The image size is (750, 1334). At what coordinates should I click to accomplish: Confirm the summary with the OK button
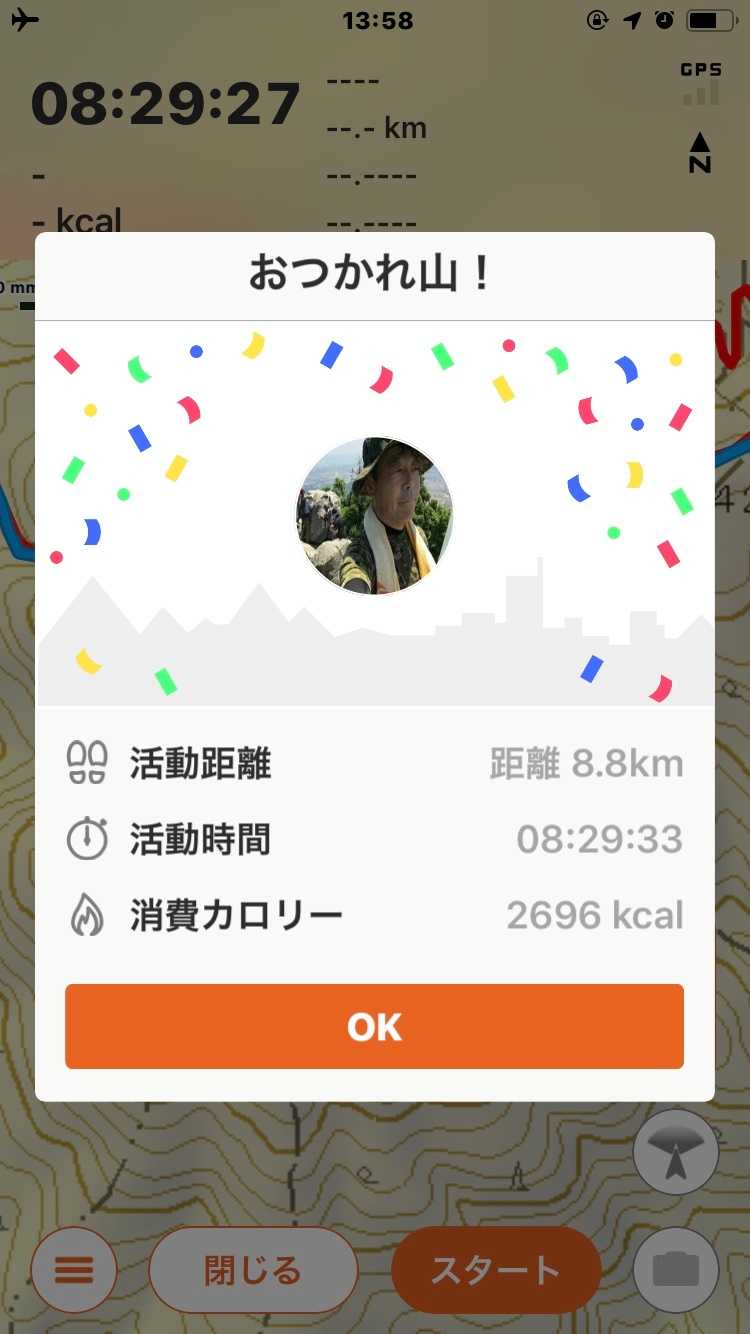(x=374, y=1026)
